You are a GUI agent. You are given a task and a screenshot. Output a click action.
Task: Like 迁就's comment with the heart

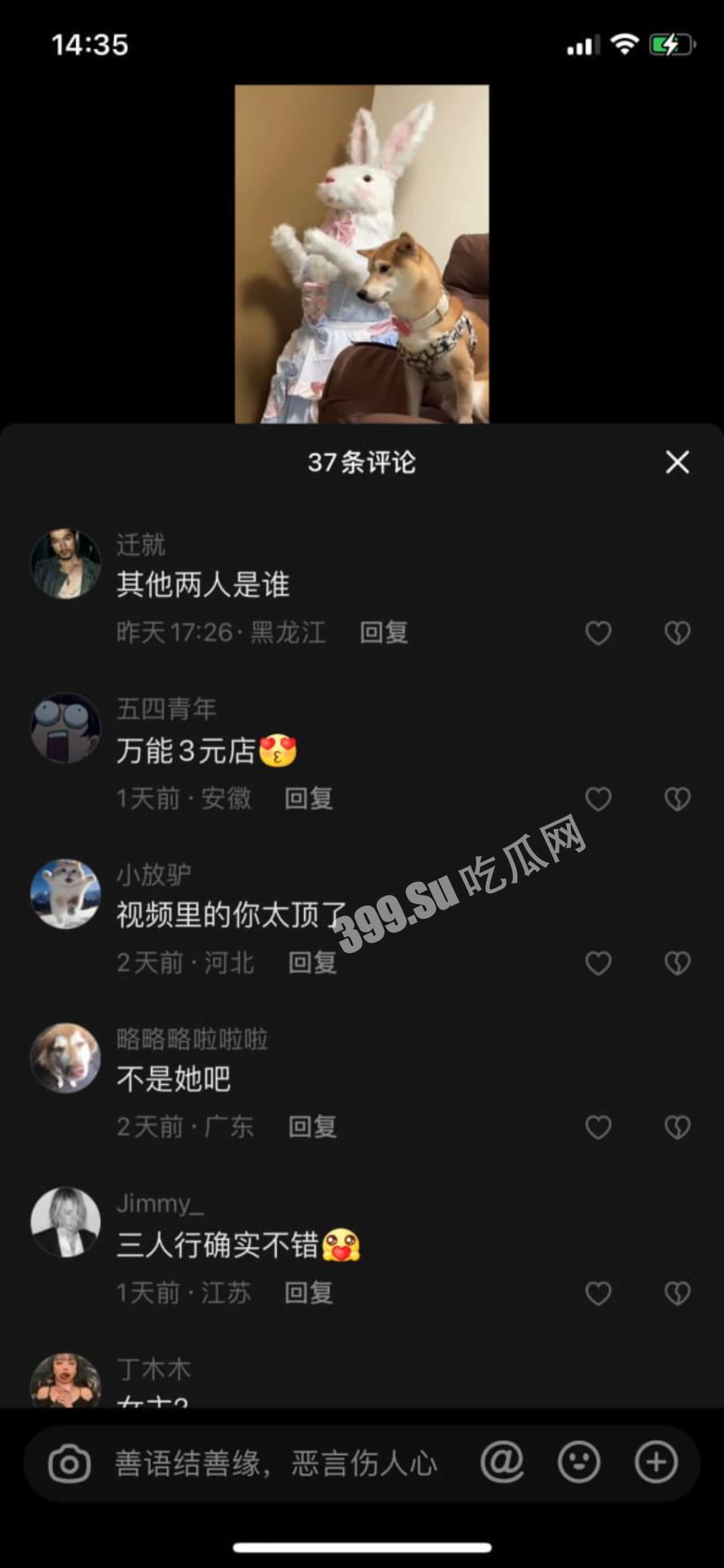click(x=598, y=633)
